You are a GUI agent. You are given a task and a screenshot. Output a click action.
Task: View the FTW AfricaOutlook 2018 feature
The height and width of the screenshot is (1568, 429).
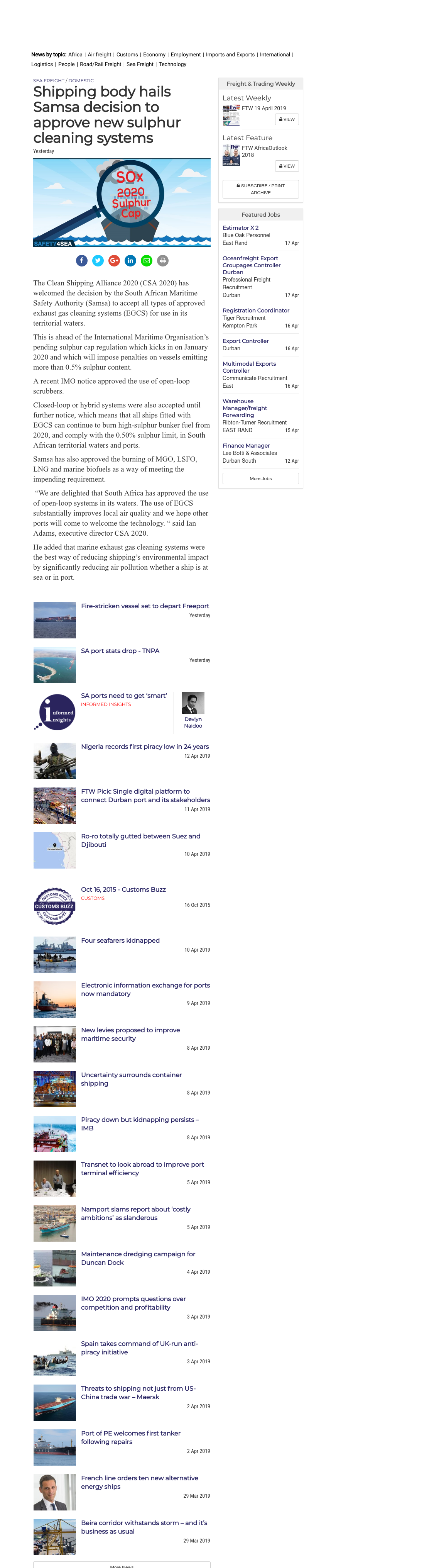point(287,166)
